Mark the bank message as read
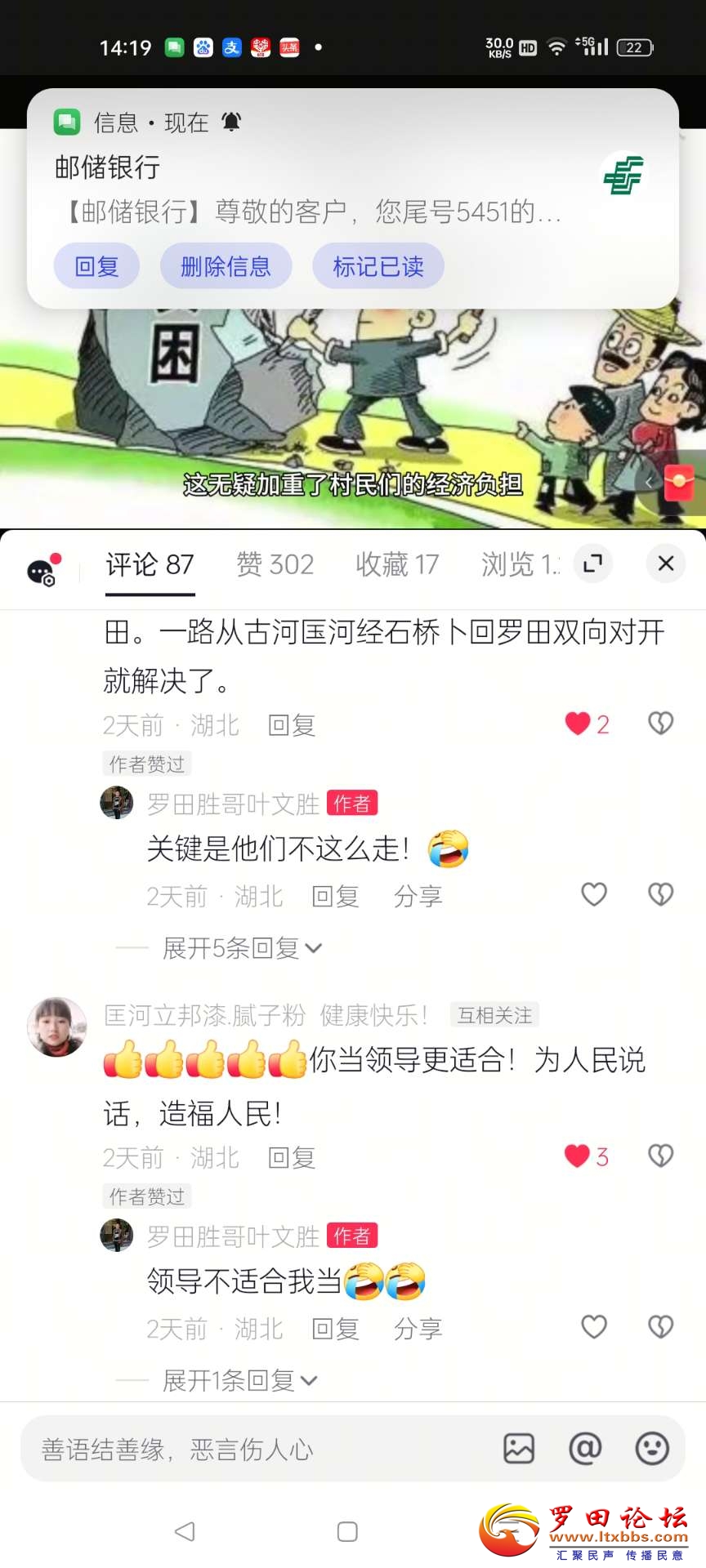 tap(378, 266)
